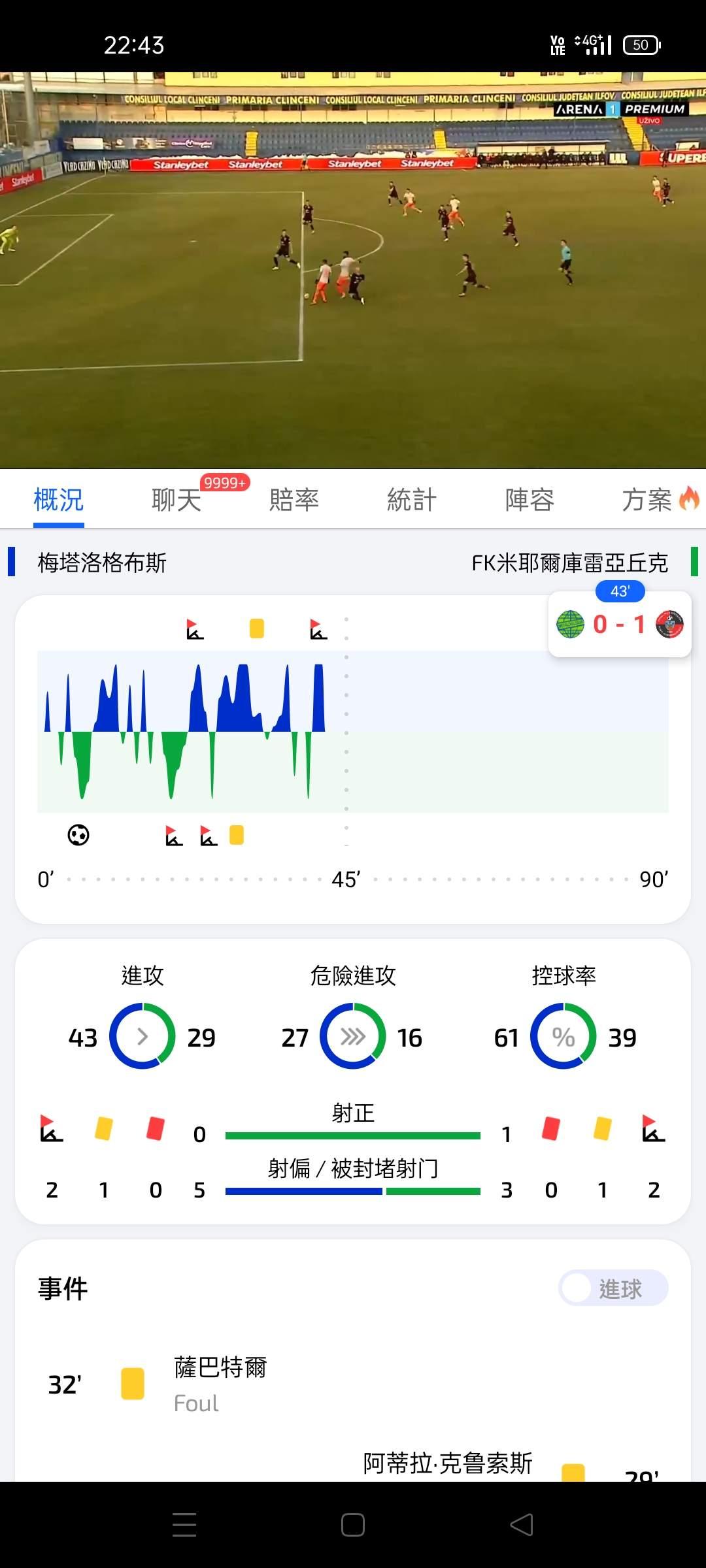Switch to the 陣容 lineup tab
The image size is (706, 1568).
tap(529, 500)
